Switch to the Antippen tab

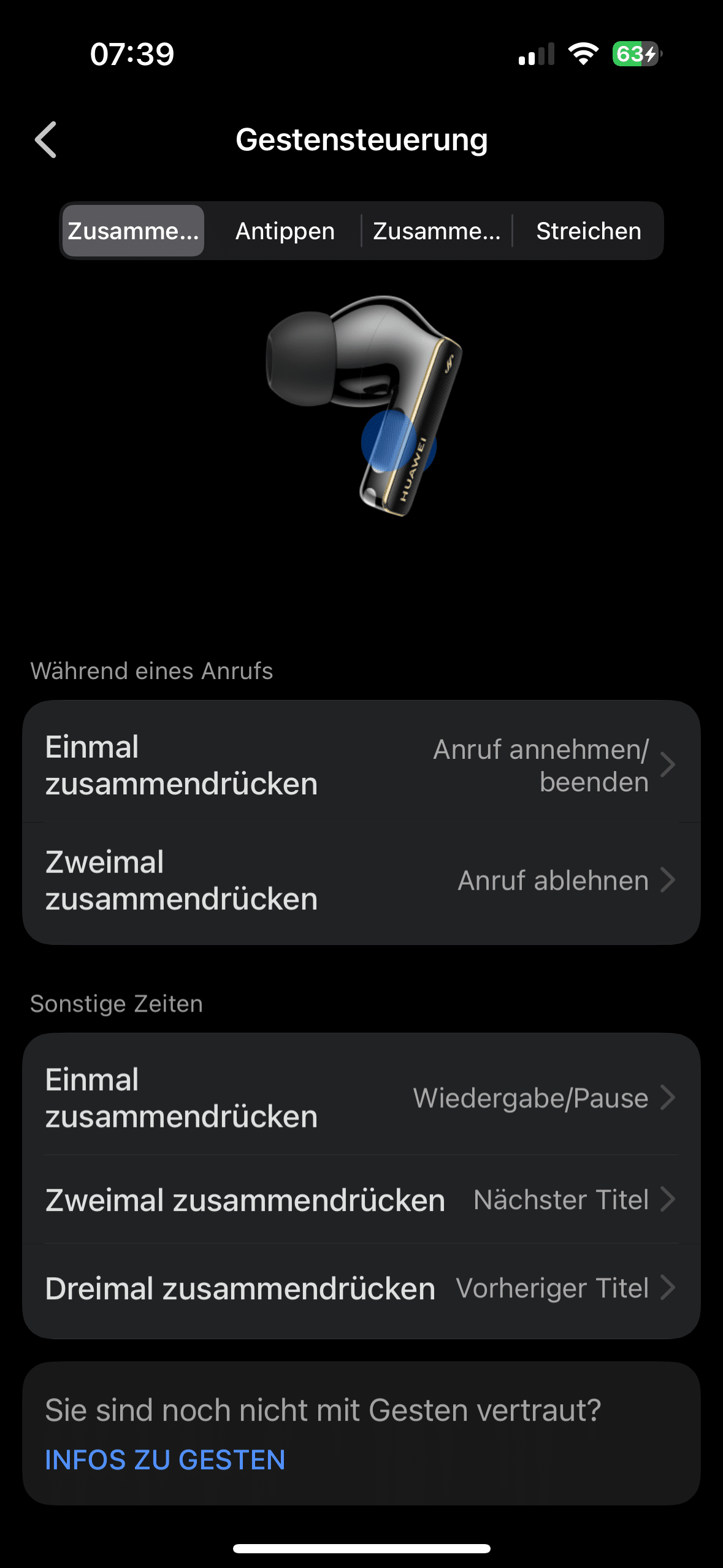coord(285,231)
